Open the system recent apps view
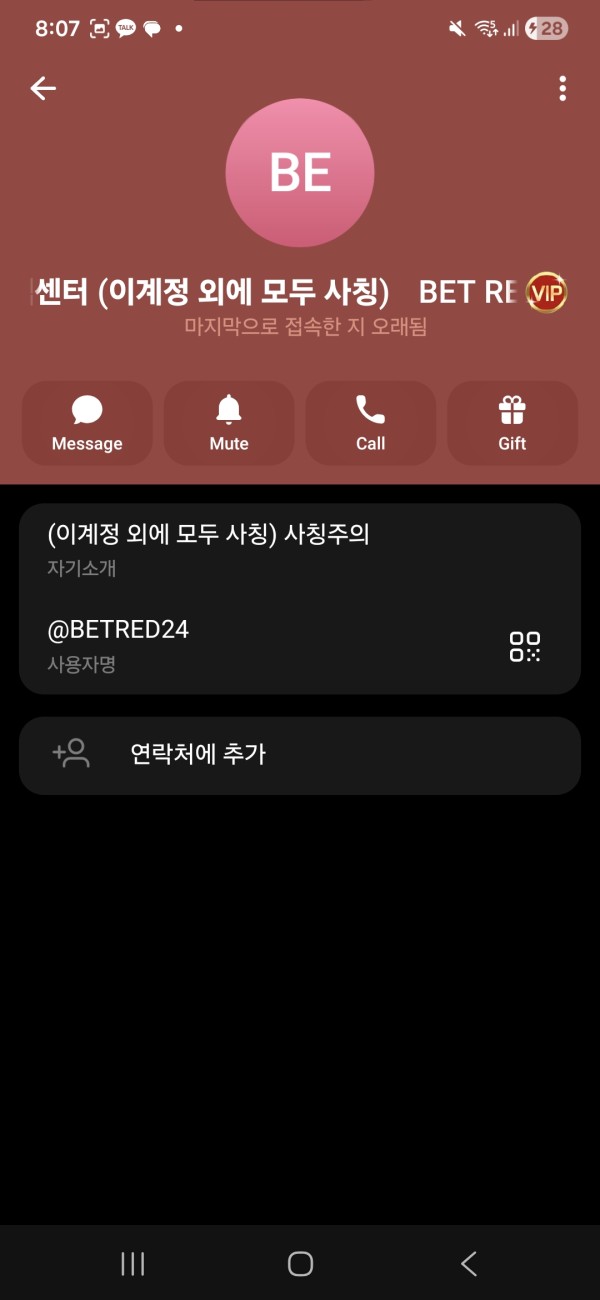The image size is (600, 1300). (x=133, y=1263)
